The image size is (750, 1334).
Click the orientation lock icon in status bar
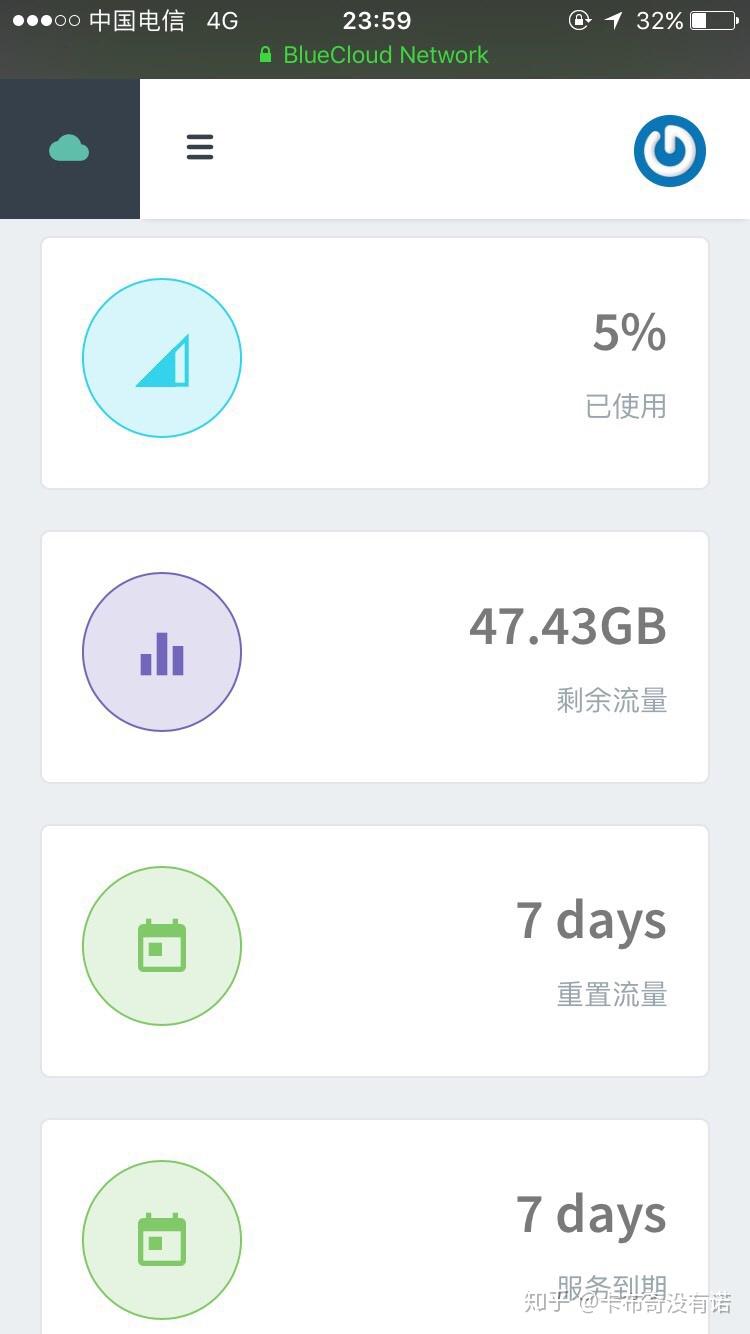(580, 20)
